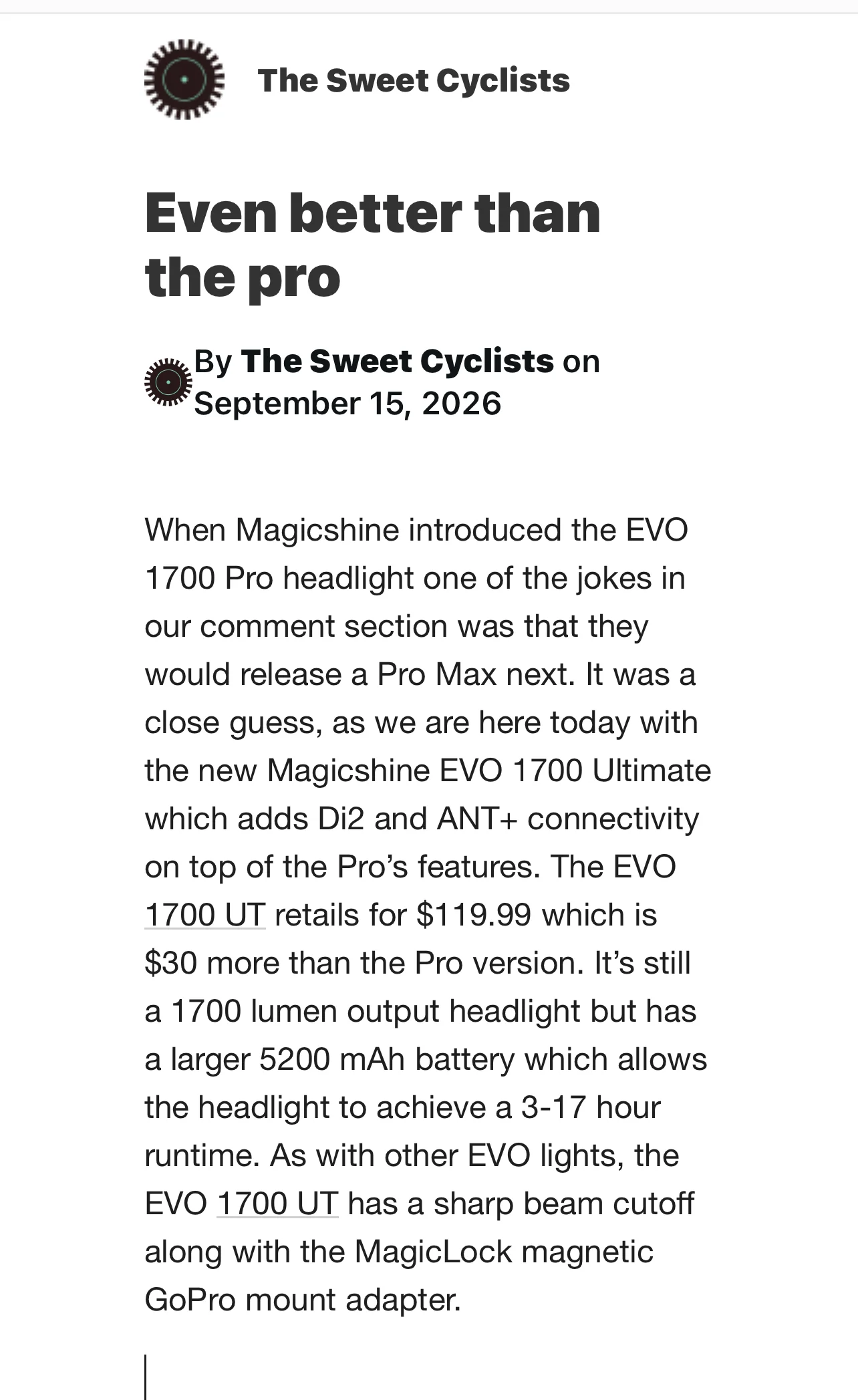The width and height of the screenshot is (858, 1400).
Task: Open the author name in the byline
Action: (x=397, y=362)
